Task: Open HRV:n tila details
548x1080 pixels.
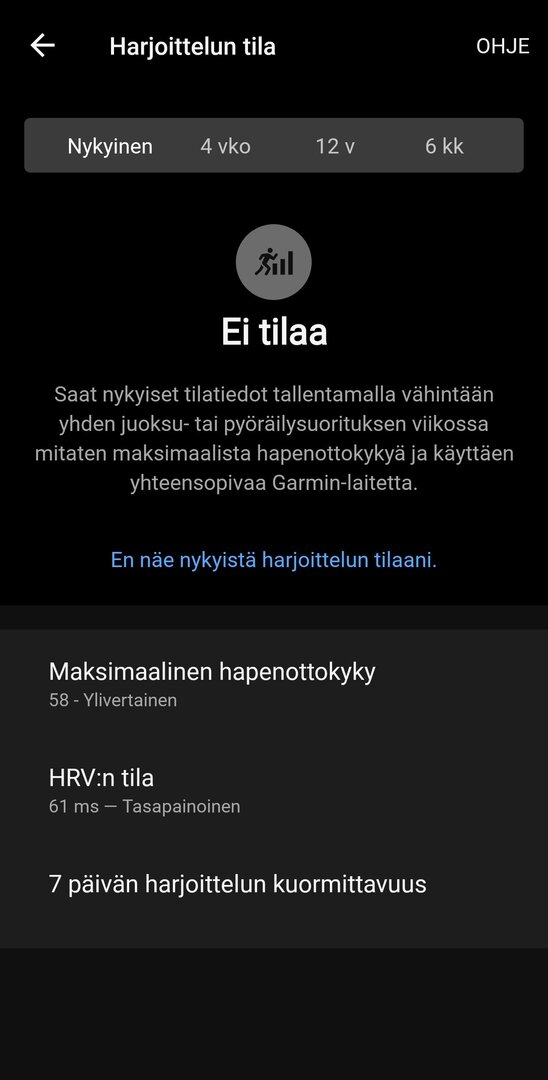Action: [274, 789]
